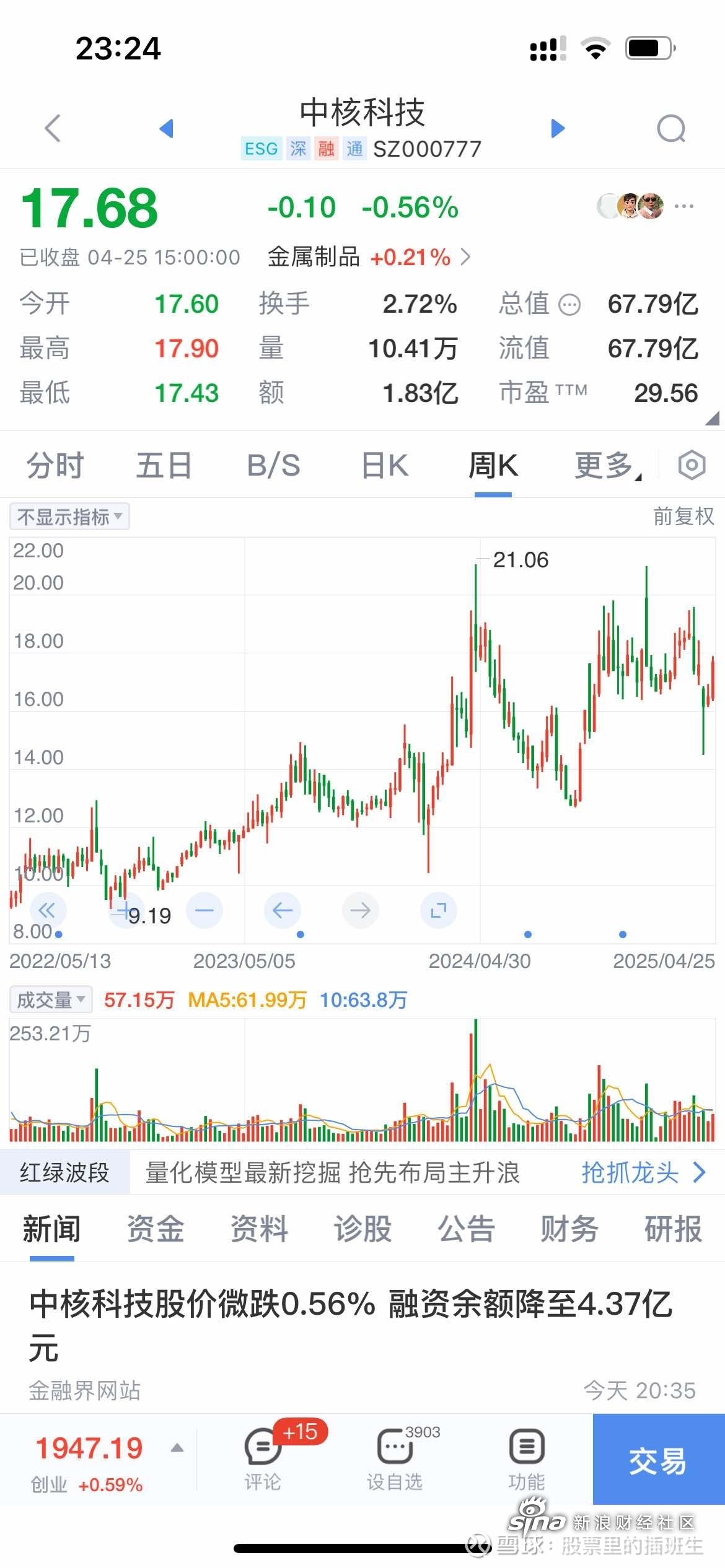The image size is (725, 1568).
Task: Open the 金属制品 sector link
Action: coord(369,256)
